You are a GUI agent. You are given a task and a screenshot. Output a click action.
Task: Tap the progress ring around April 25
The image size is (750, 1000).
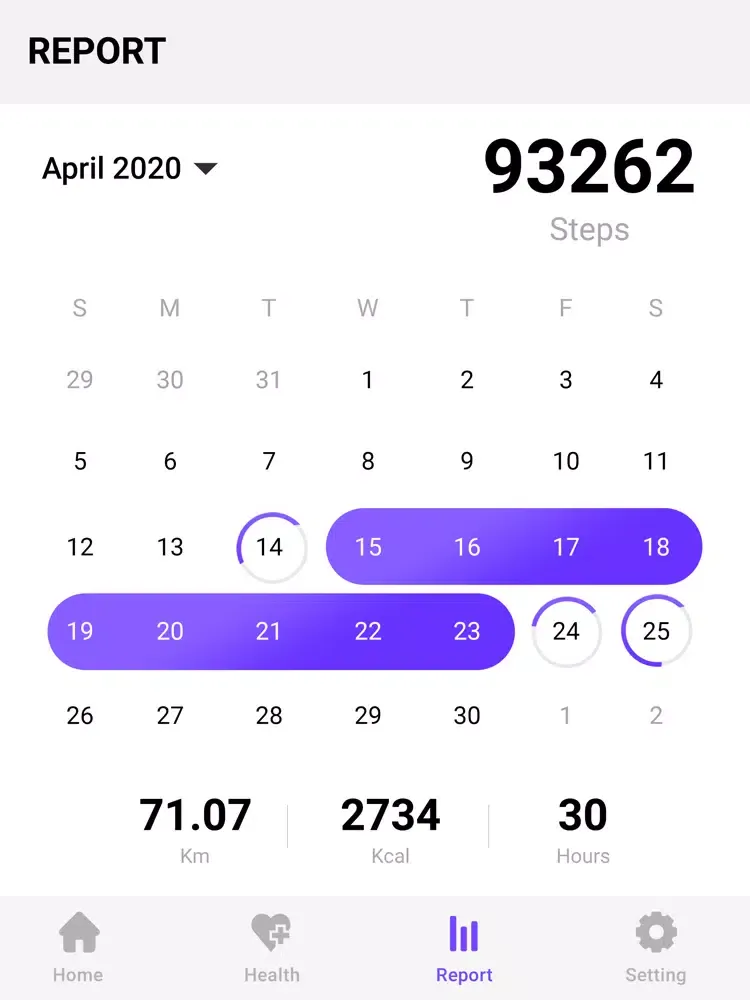(656, 631)
